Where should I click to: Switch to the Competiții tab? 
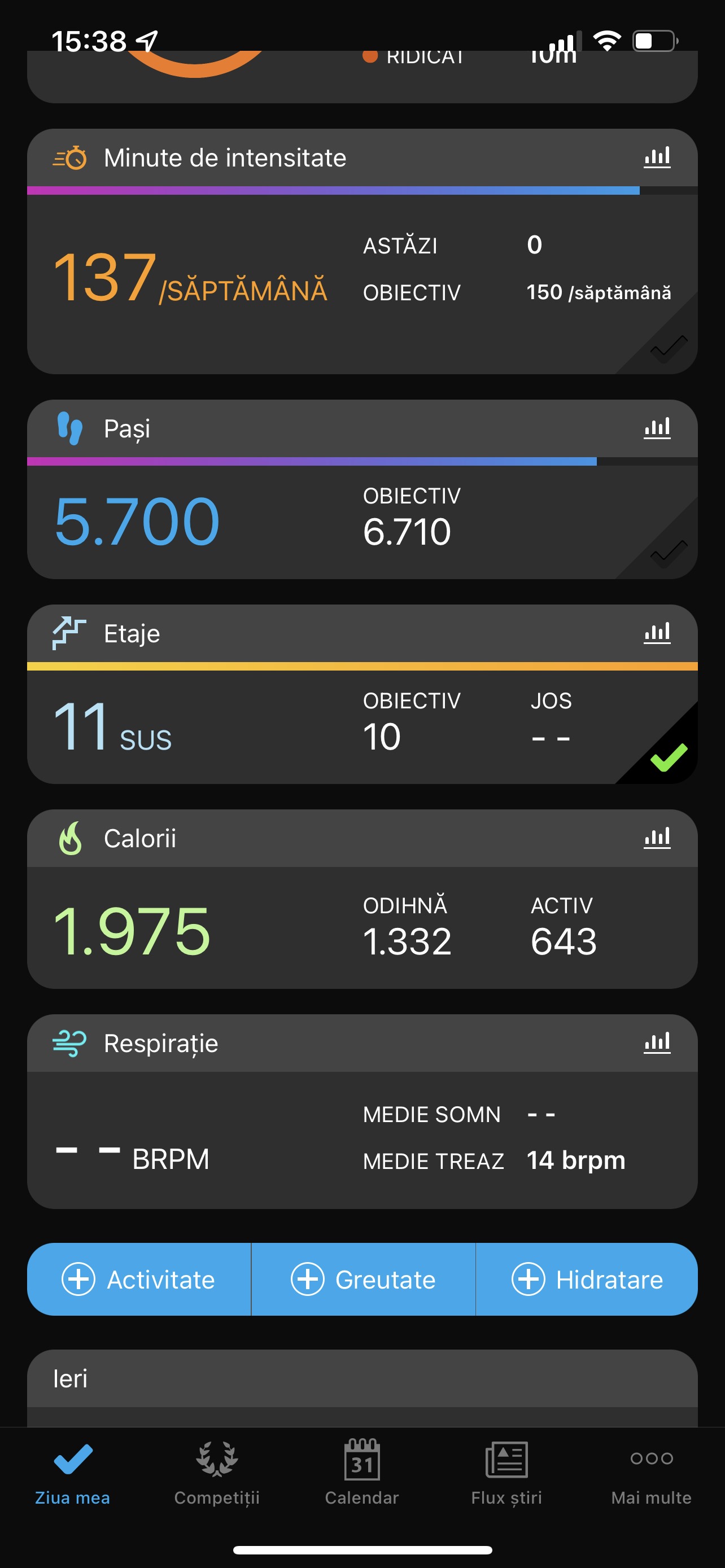pos(217,1472)
